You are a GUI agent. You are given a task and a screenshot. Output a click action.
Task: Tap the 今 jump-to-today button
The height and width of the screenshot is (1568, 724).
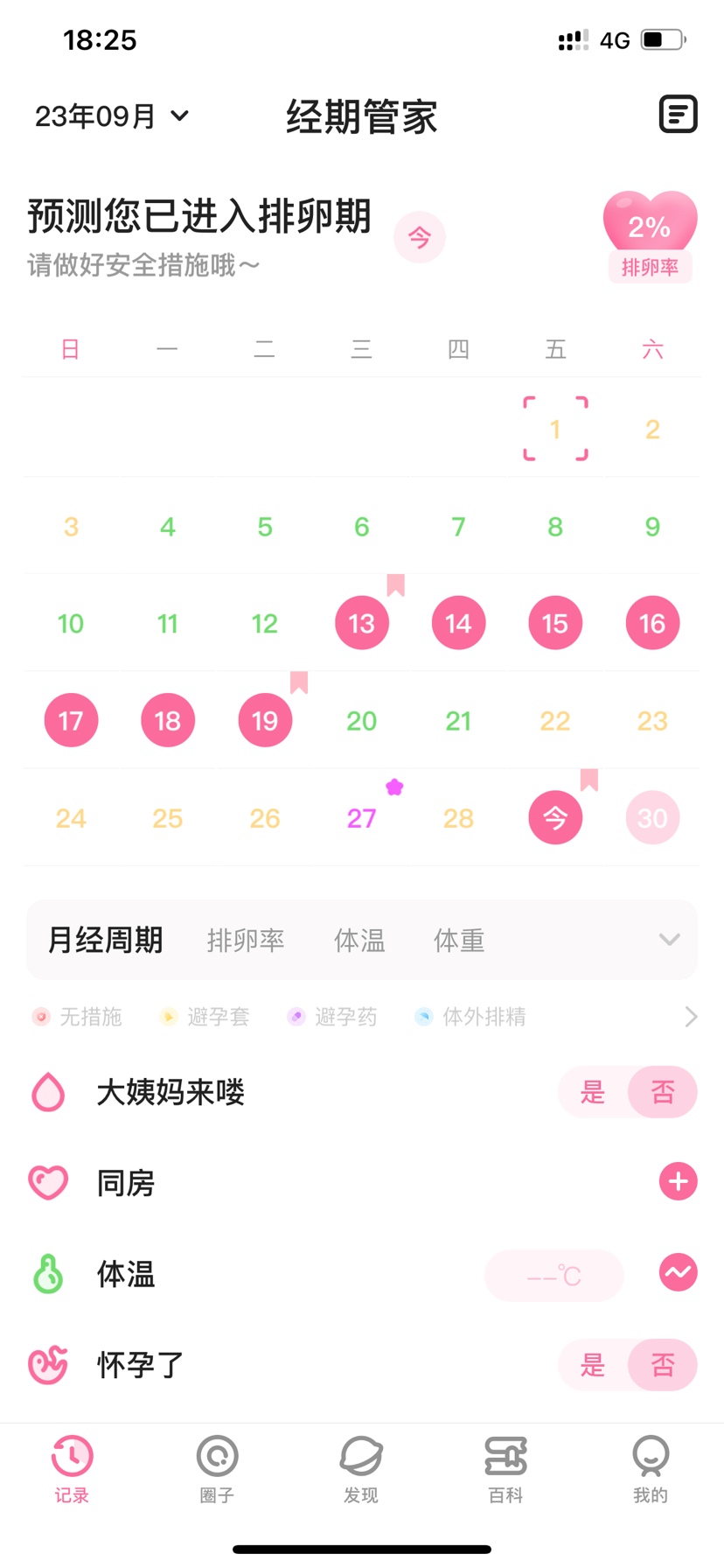(x=420, y=237)
